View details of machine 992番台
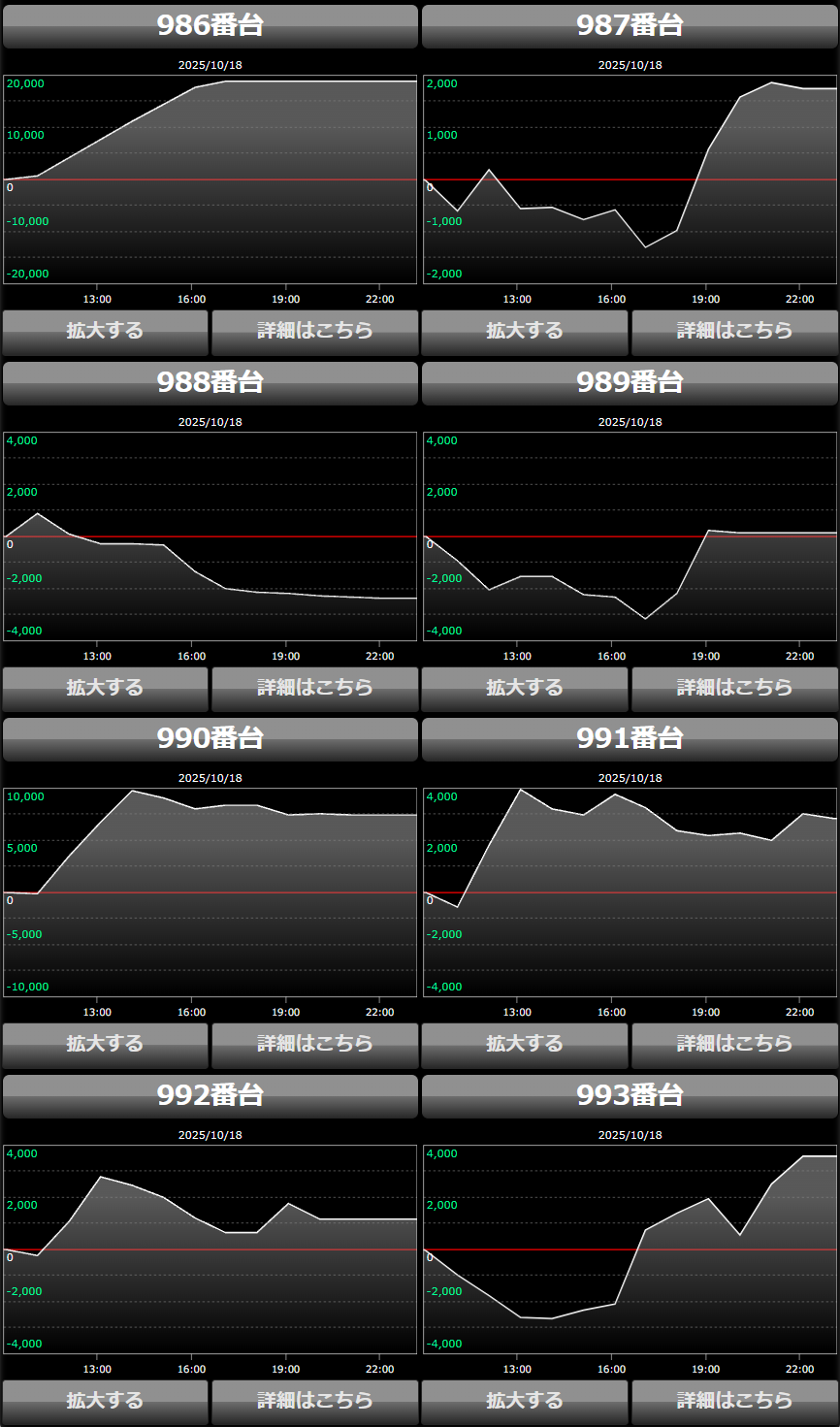The height and width of the screenshot is (1427, 840). pos(314,1402)
